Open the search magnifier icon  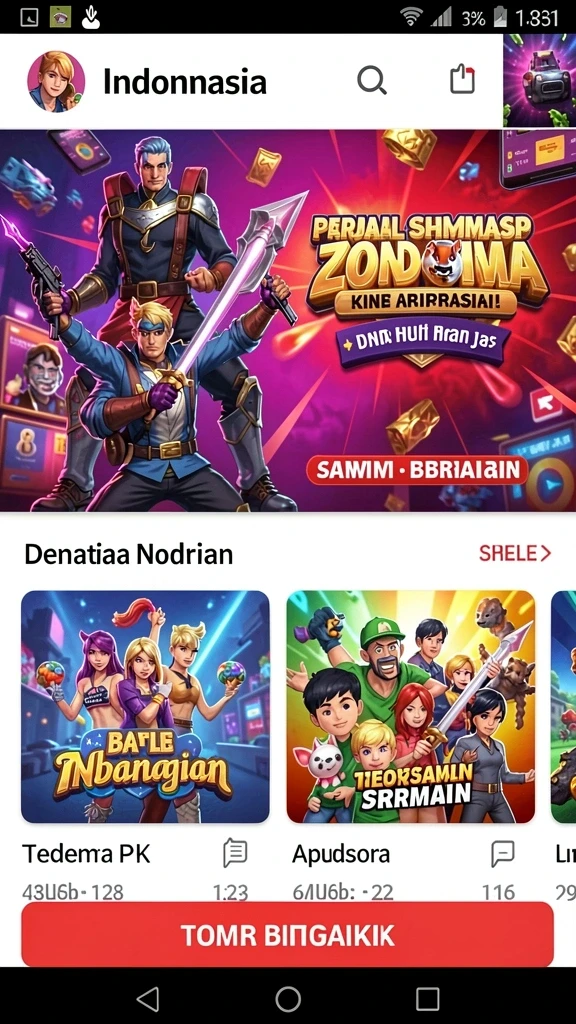(x=372, y=81)
